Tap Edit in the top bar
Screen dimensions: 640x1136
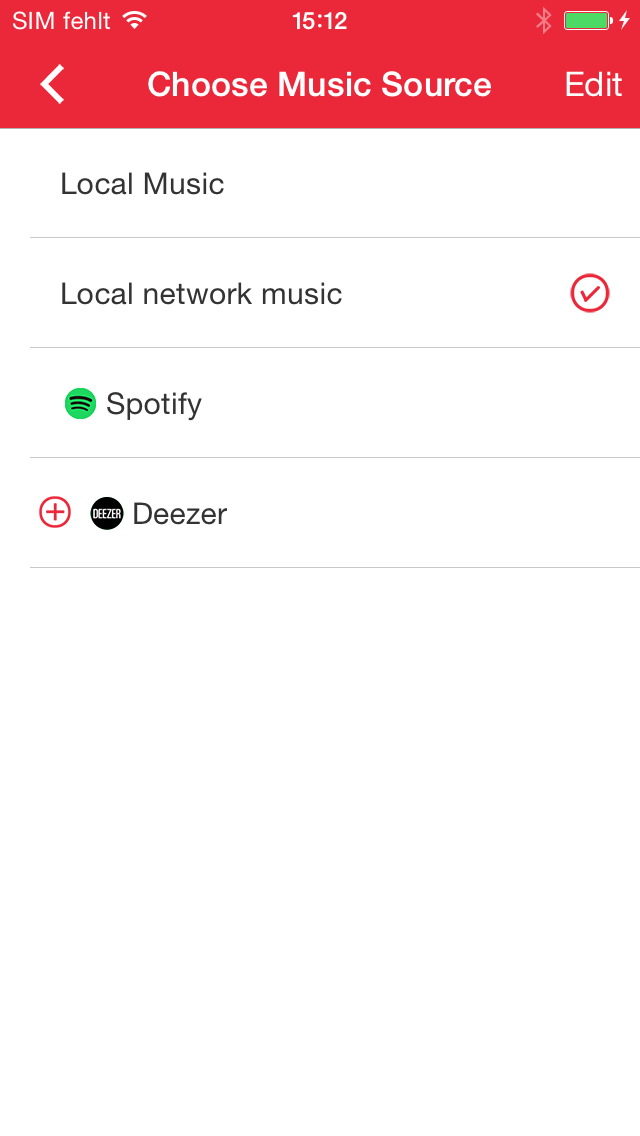coord(593,85)
